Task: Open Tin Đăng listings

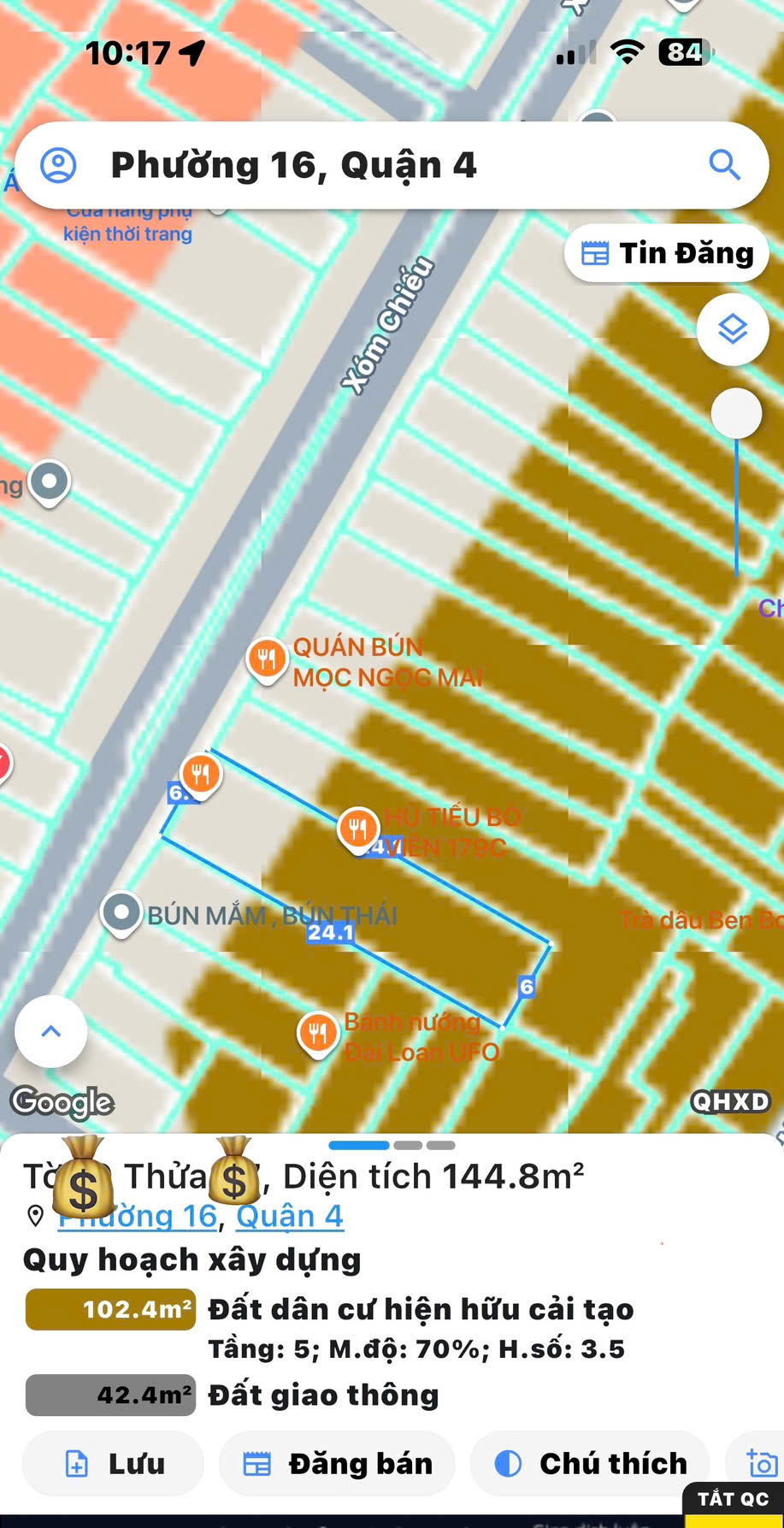Action: click(x=667, y=253)
